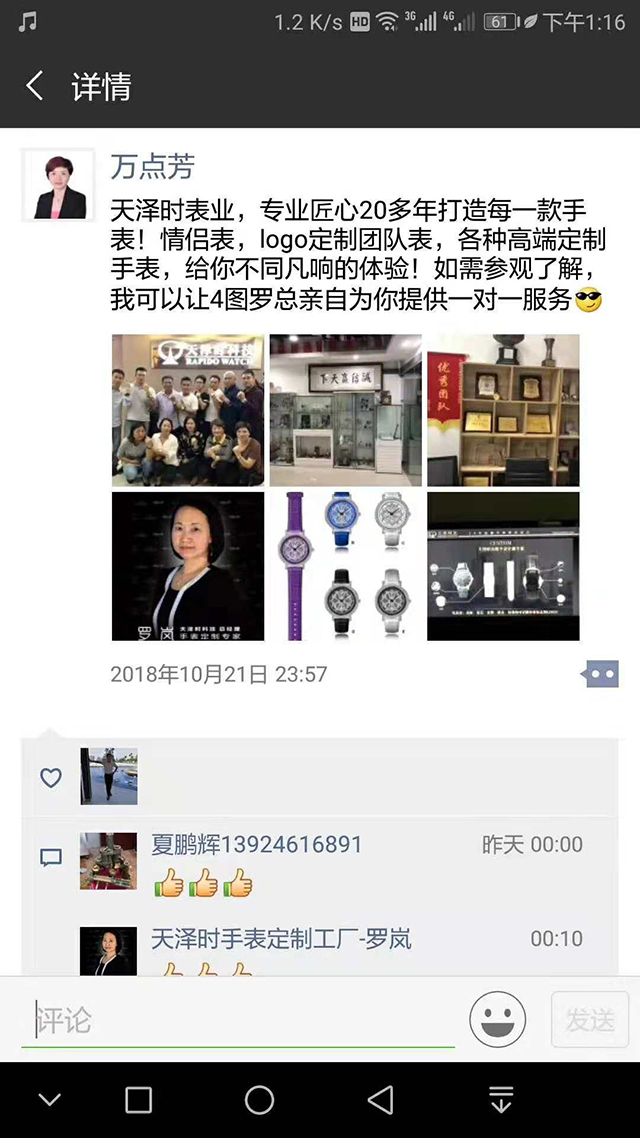Open the emoji picker
The image size is (640, 1138).
[x=498, y=1020]
